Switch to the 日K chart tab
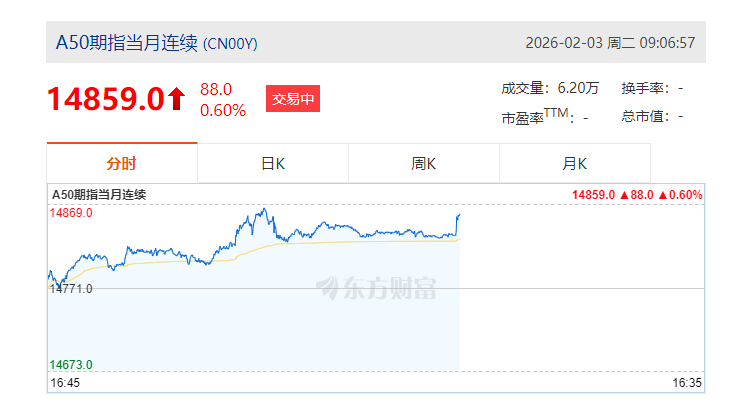Image resolution: width=740 pixels, height=414 pixels. pos(273,163)
